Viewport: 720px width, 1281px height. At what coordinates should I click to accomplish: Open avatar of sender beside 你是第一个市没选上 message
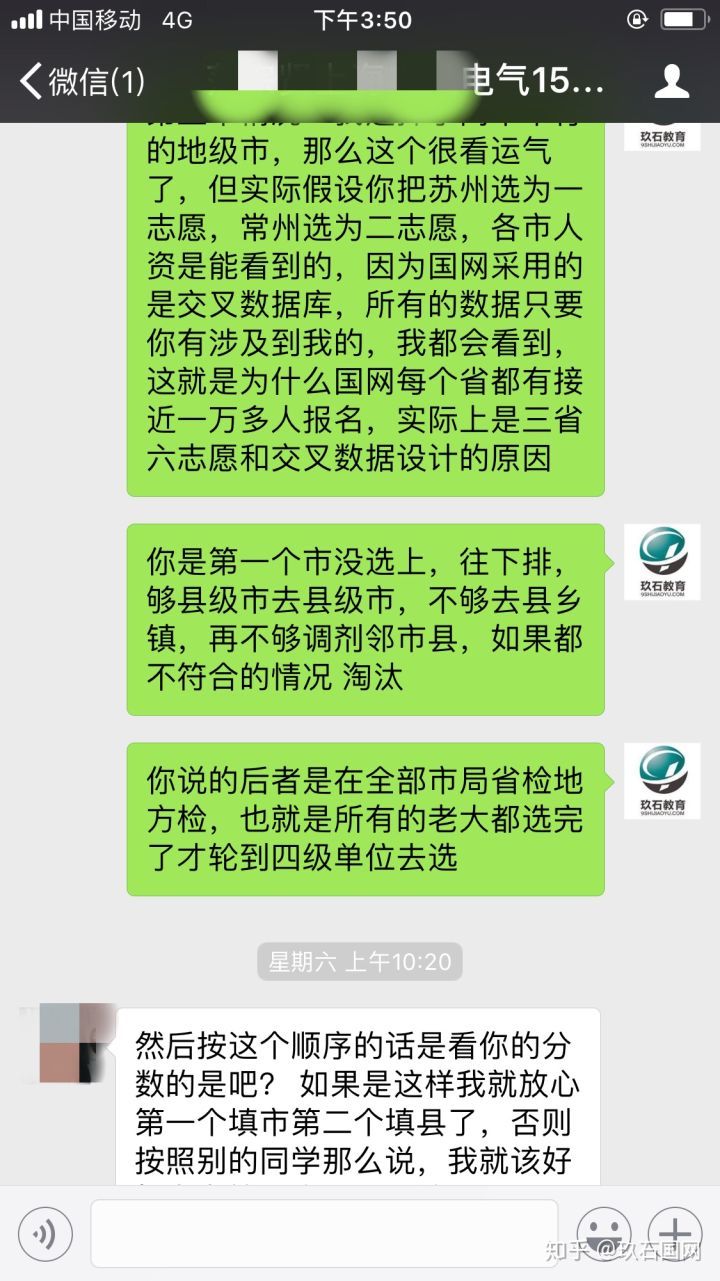point(662,562)
